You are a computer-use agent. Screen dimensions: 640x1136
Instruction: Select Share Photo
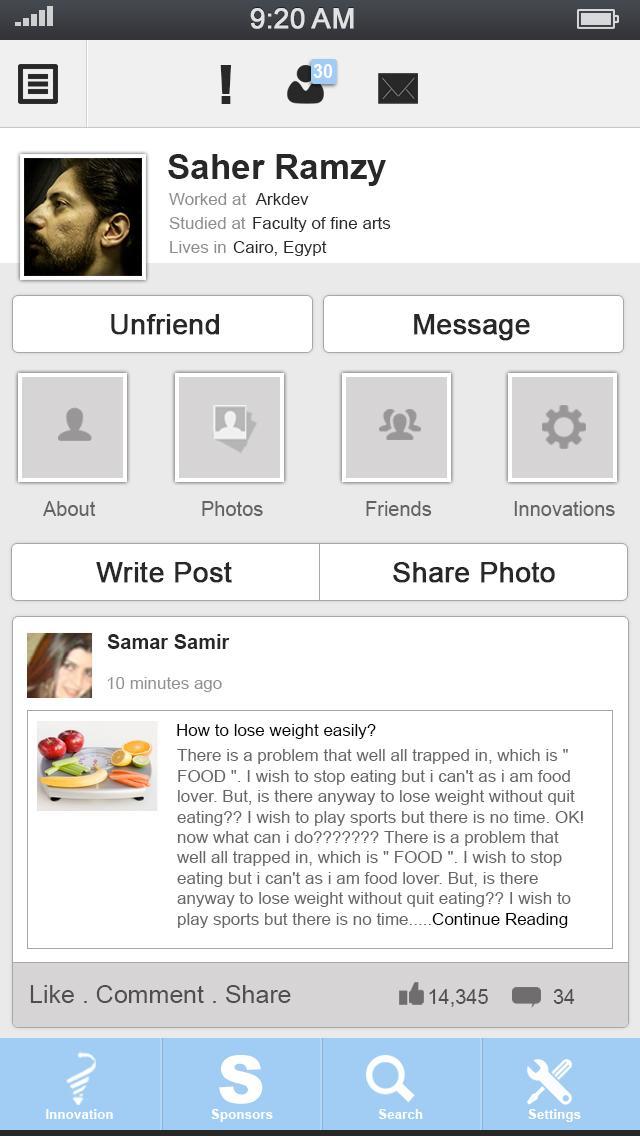point(473,572)
